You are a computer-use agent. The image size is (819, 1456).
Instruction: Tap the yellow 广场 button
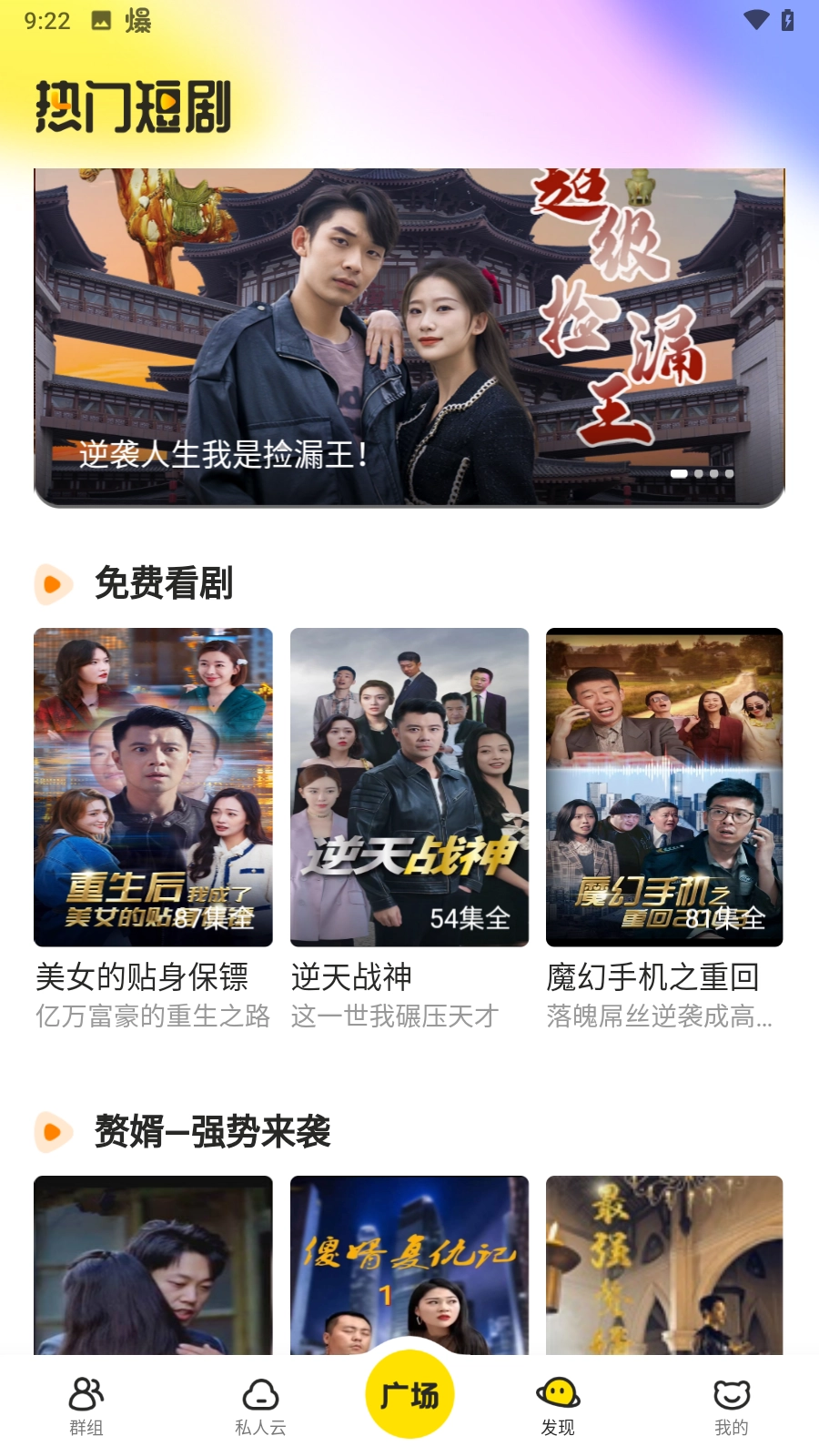[x=409, y=1394]
